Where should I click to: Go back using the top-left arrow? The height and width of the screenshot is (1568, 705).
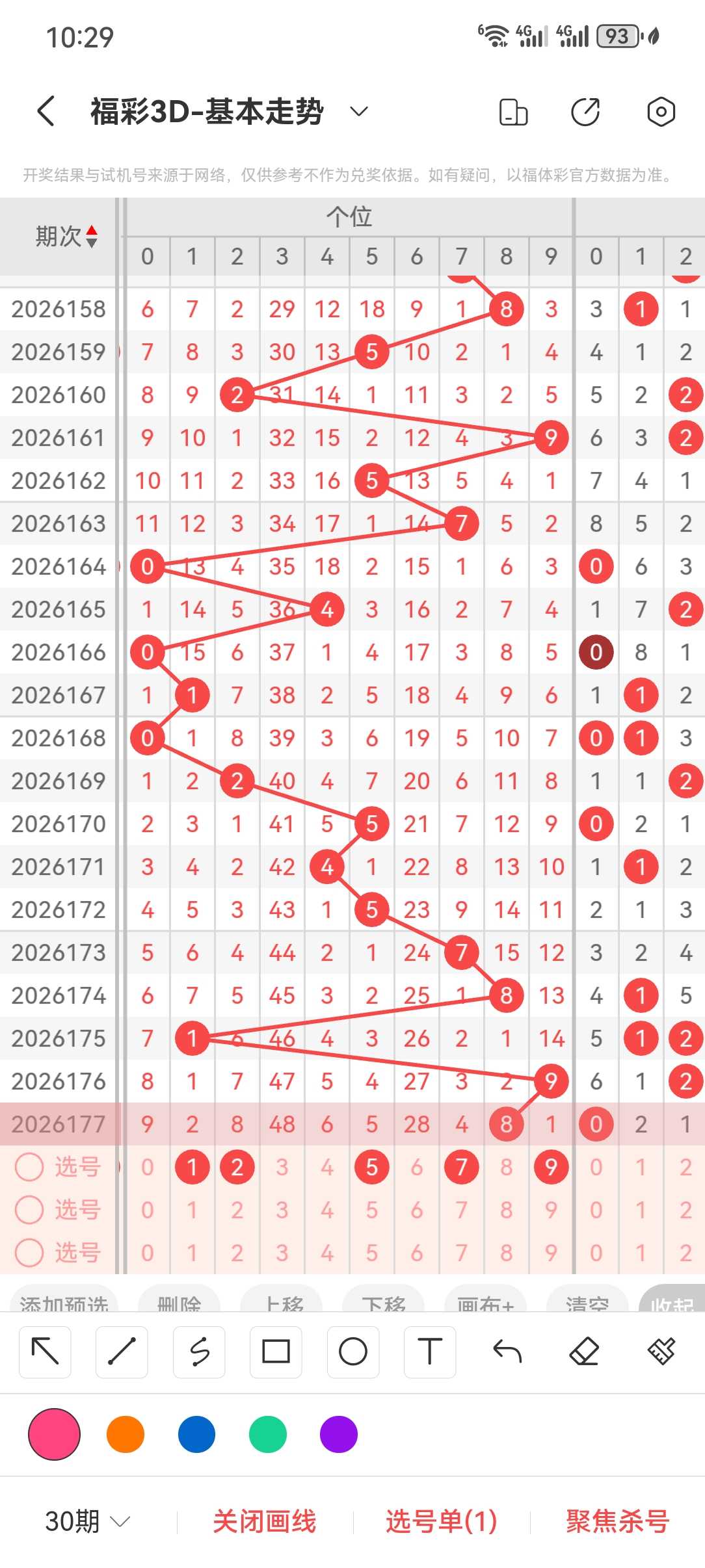coord(46,111)
